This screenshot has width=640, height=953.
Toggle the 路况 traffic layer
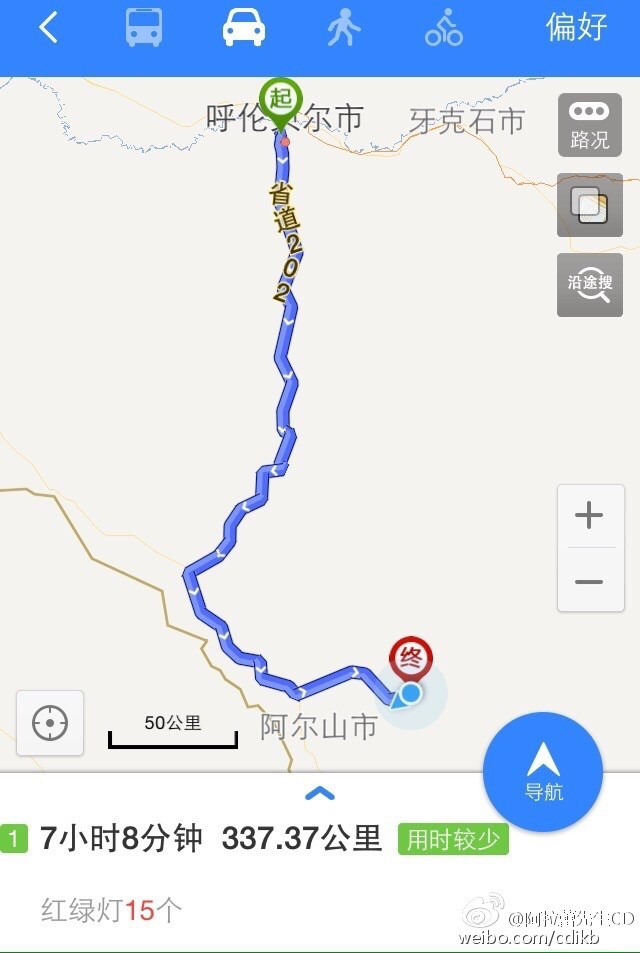[x=589, y=125]
